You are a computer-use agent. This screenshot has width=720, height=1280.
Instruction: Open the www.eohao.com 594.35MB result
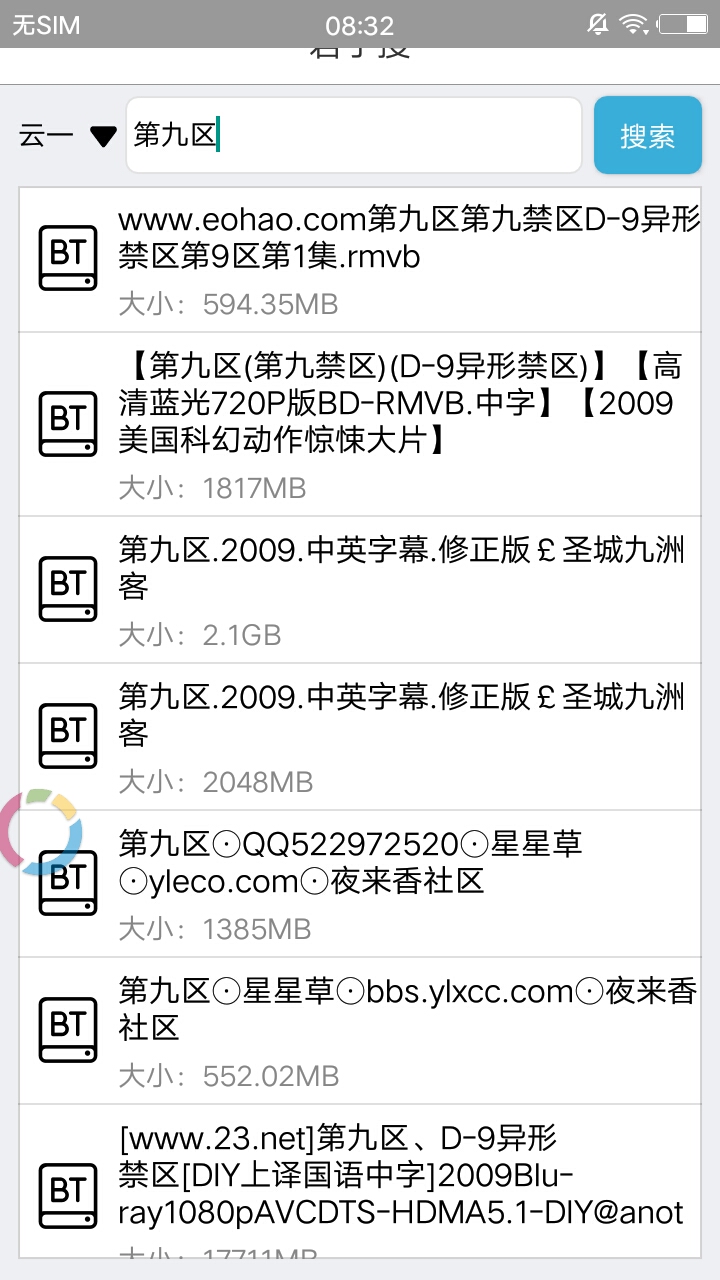pyautogui.click(x=400, y=259)
